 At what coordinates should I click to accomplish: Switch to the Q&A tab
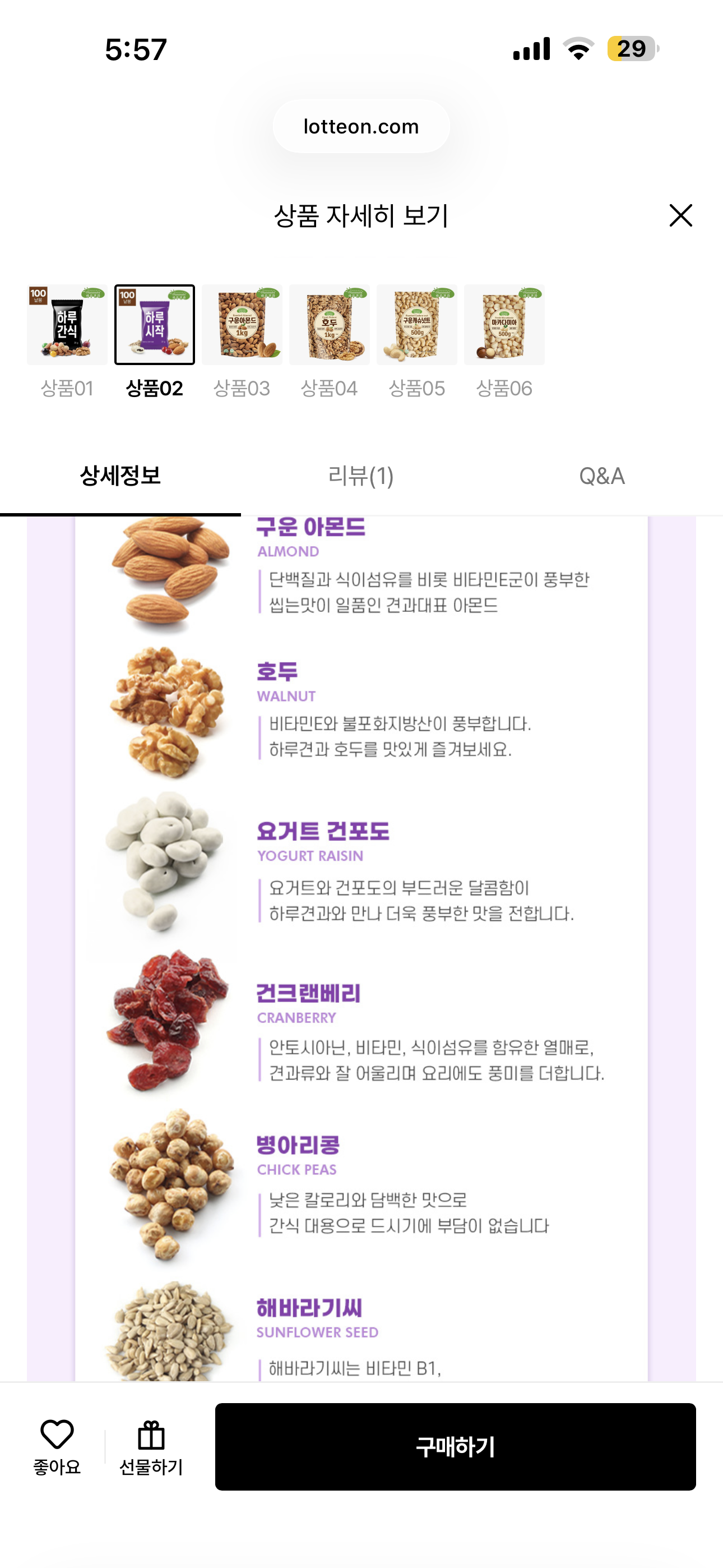pos(602,476)
